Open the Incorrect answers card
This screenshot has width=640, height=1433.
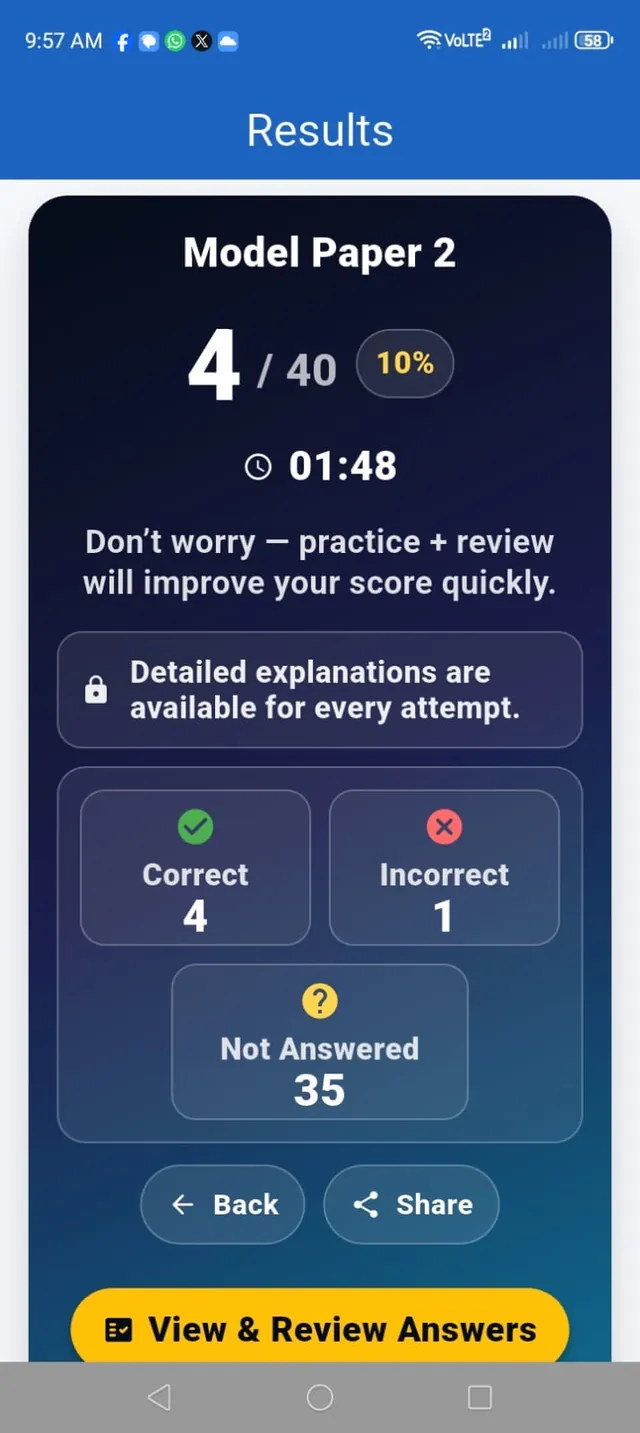pyautogui.click(x=444, y=868)
